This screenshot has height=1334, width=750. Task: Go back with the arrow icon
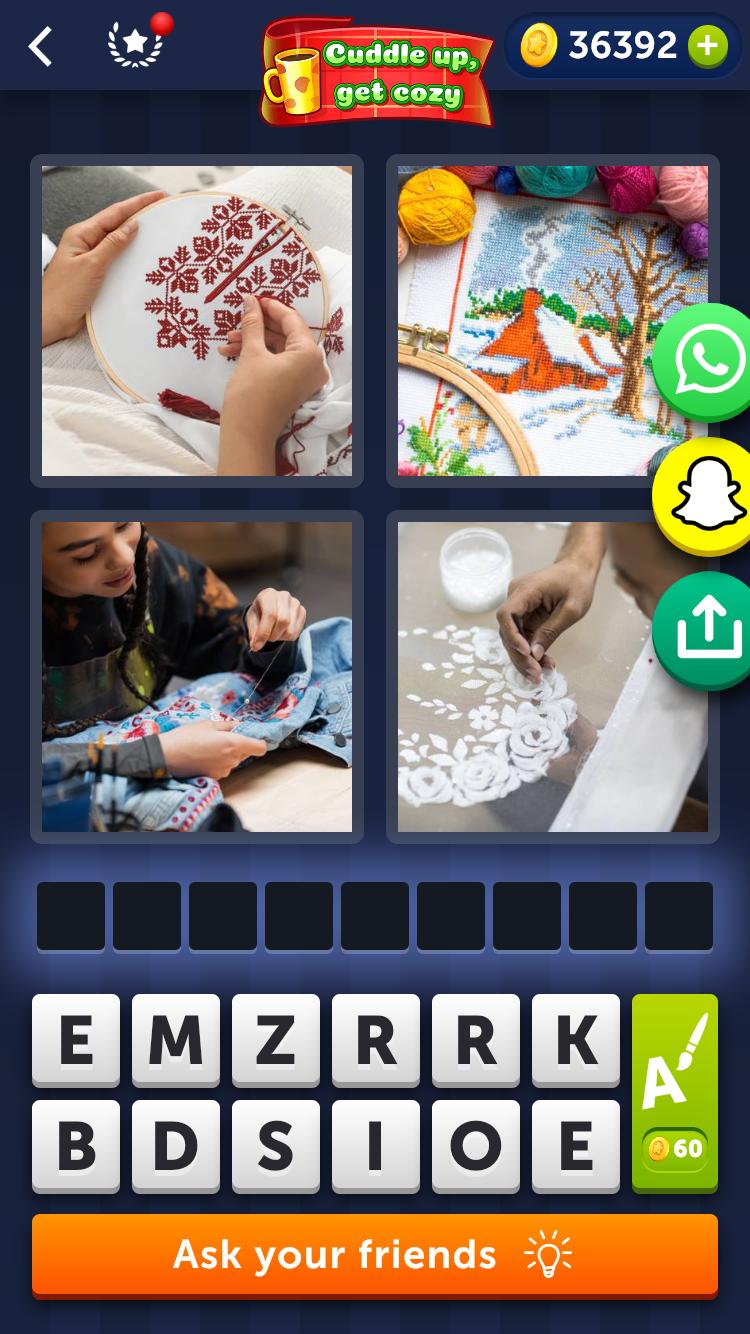click(40, 47)
